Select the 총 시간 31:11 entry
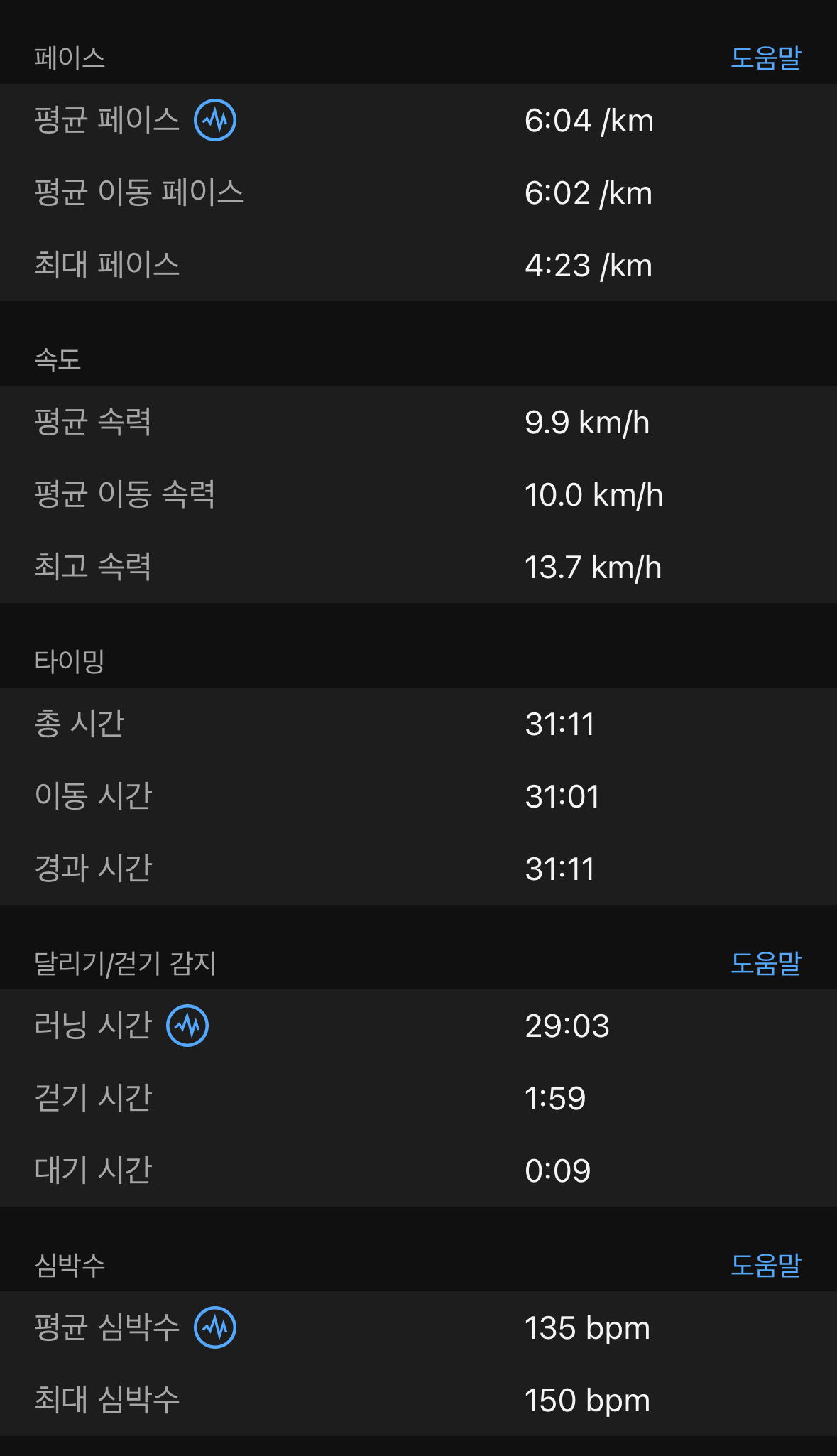 point(419,724)
